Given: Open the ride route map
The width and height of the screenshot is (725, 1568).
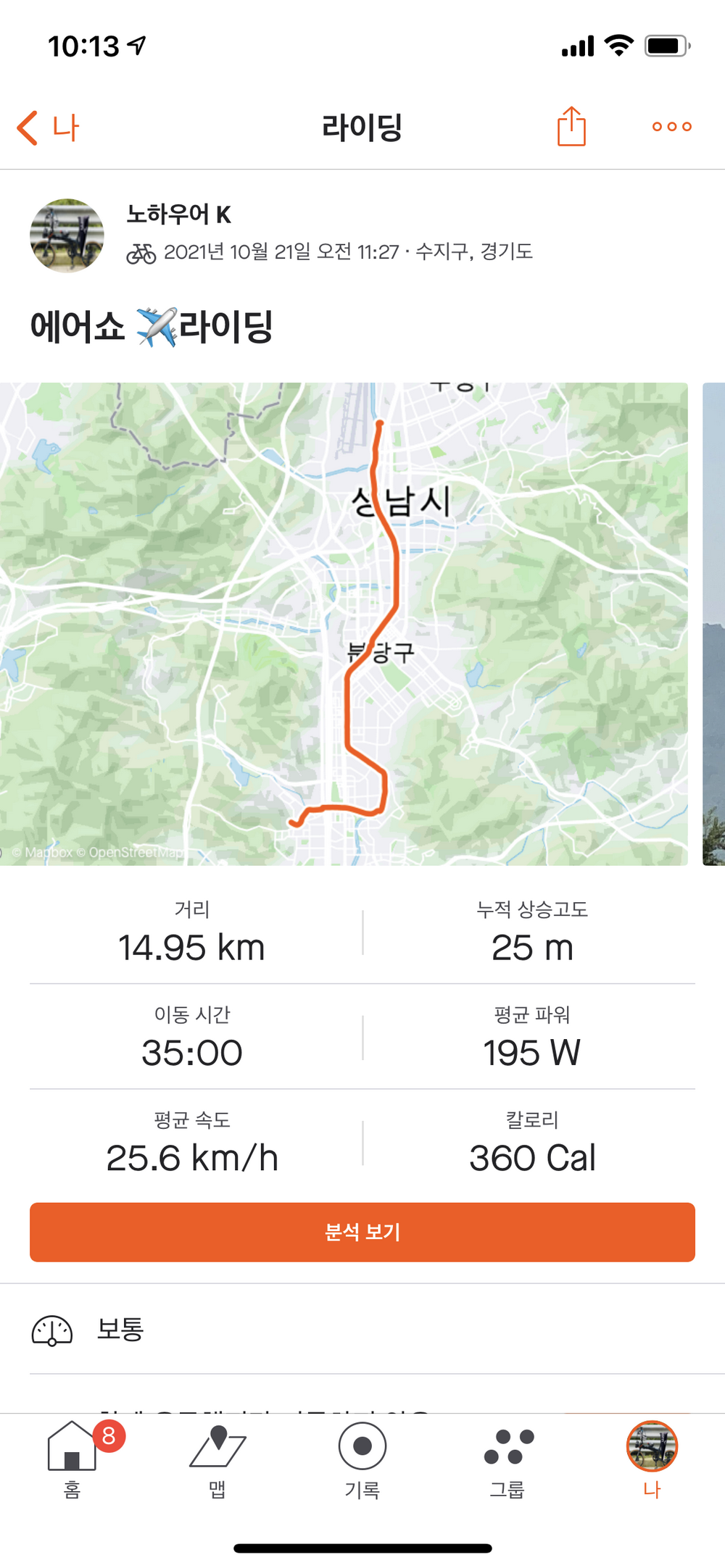Looking at the screenshot, I should [344, 623].
